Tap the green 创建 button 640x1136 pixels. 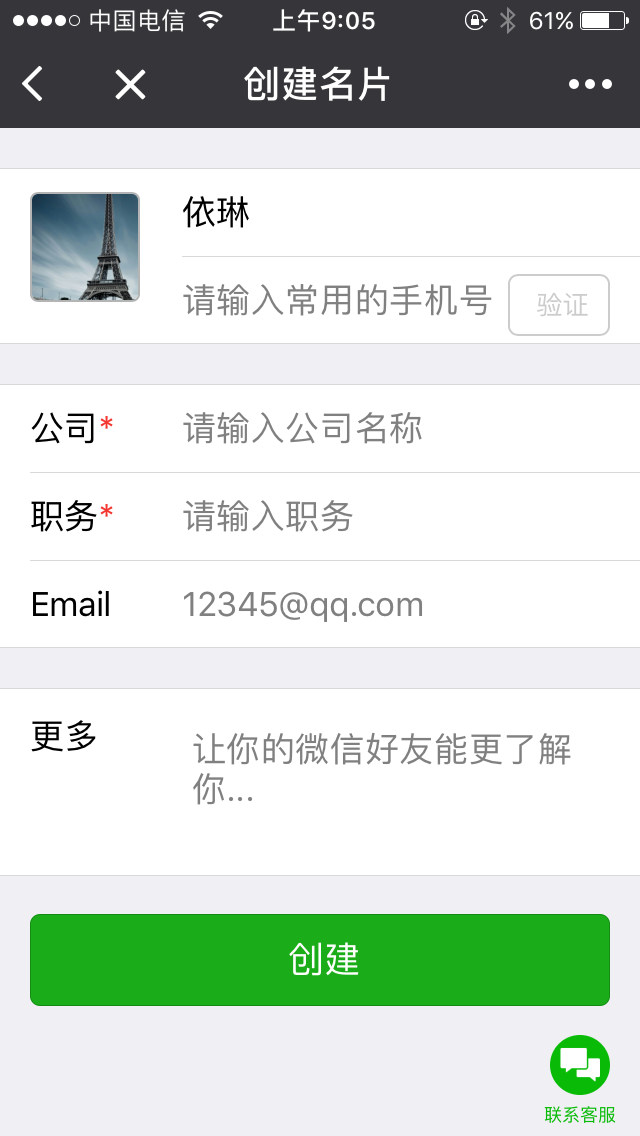320,959
